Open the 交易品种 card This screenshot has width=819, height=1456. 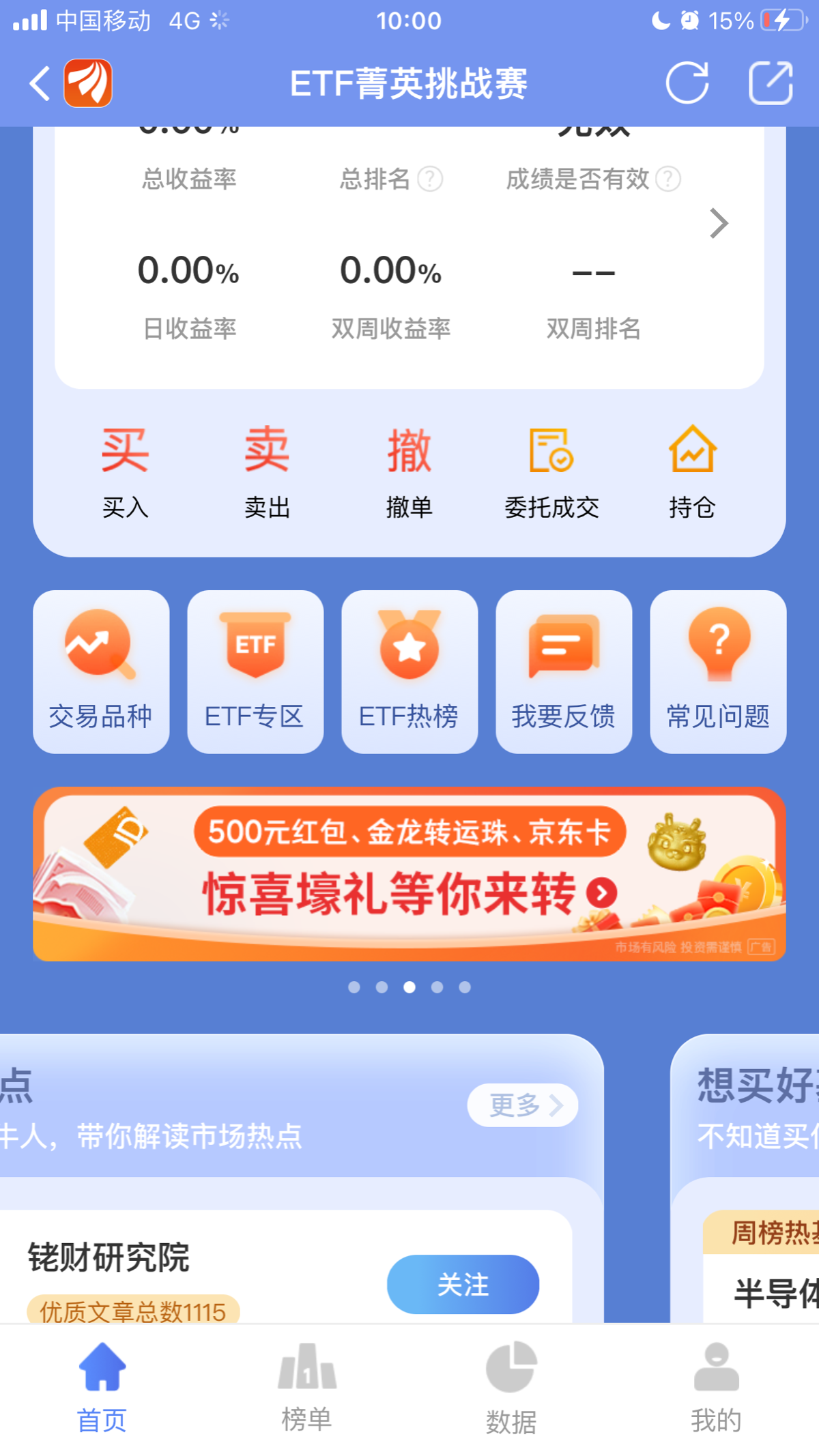point(101,672)
